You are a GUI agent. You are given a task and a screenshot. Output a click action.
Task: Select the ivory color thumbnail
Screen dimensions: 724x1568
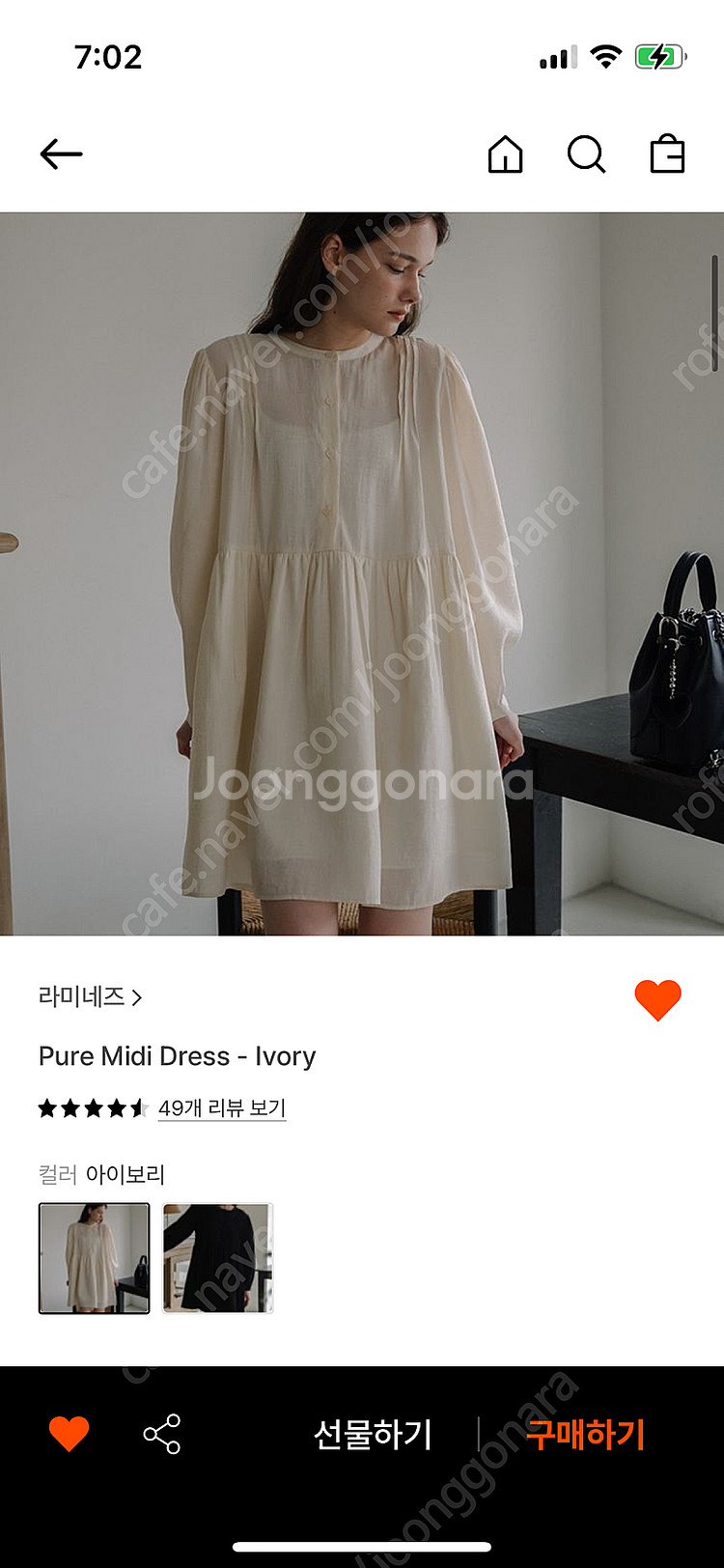94,1258
